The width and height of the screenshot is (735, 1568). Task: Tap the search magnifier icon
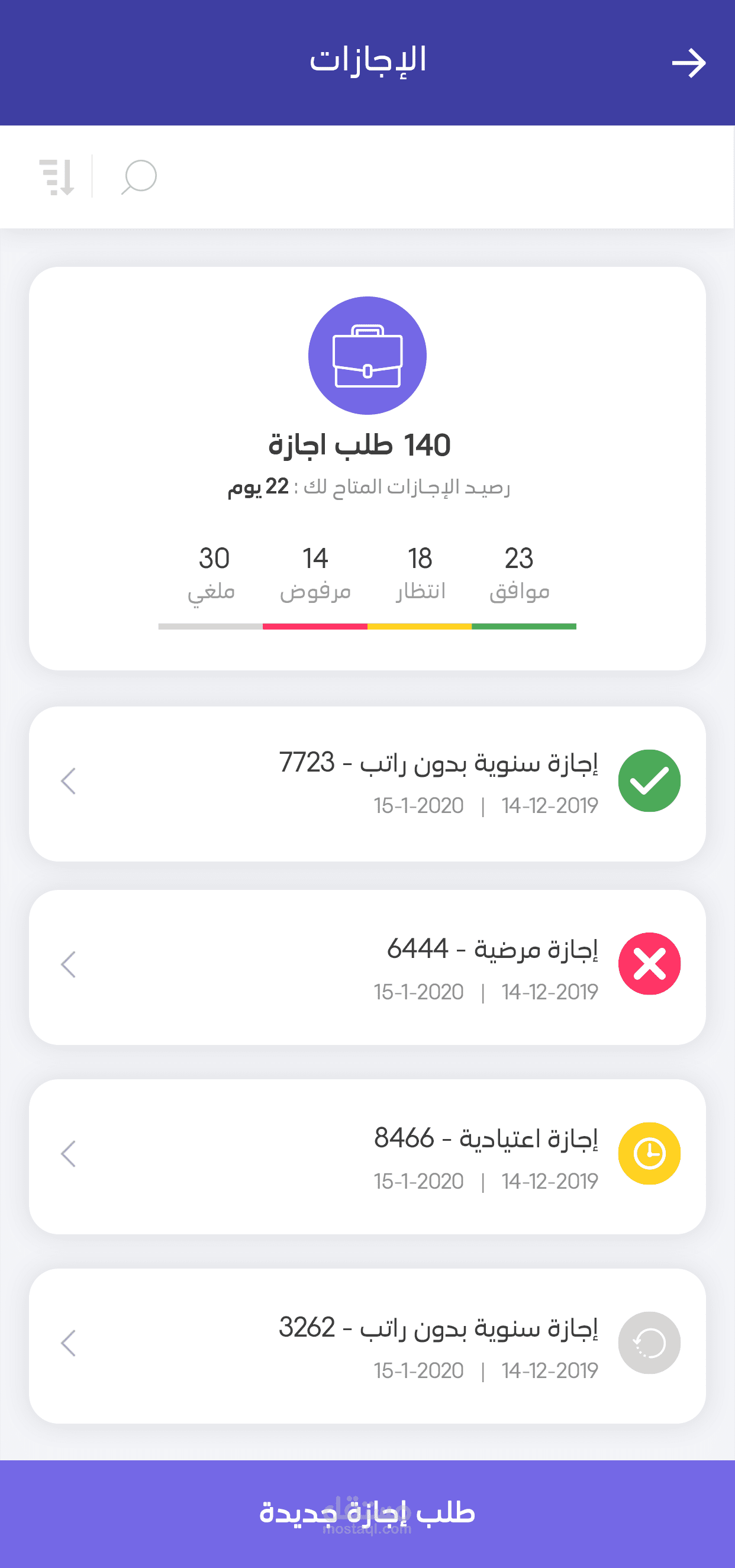(139, 177)
